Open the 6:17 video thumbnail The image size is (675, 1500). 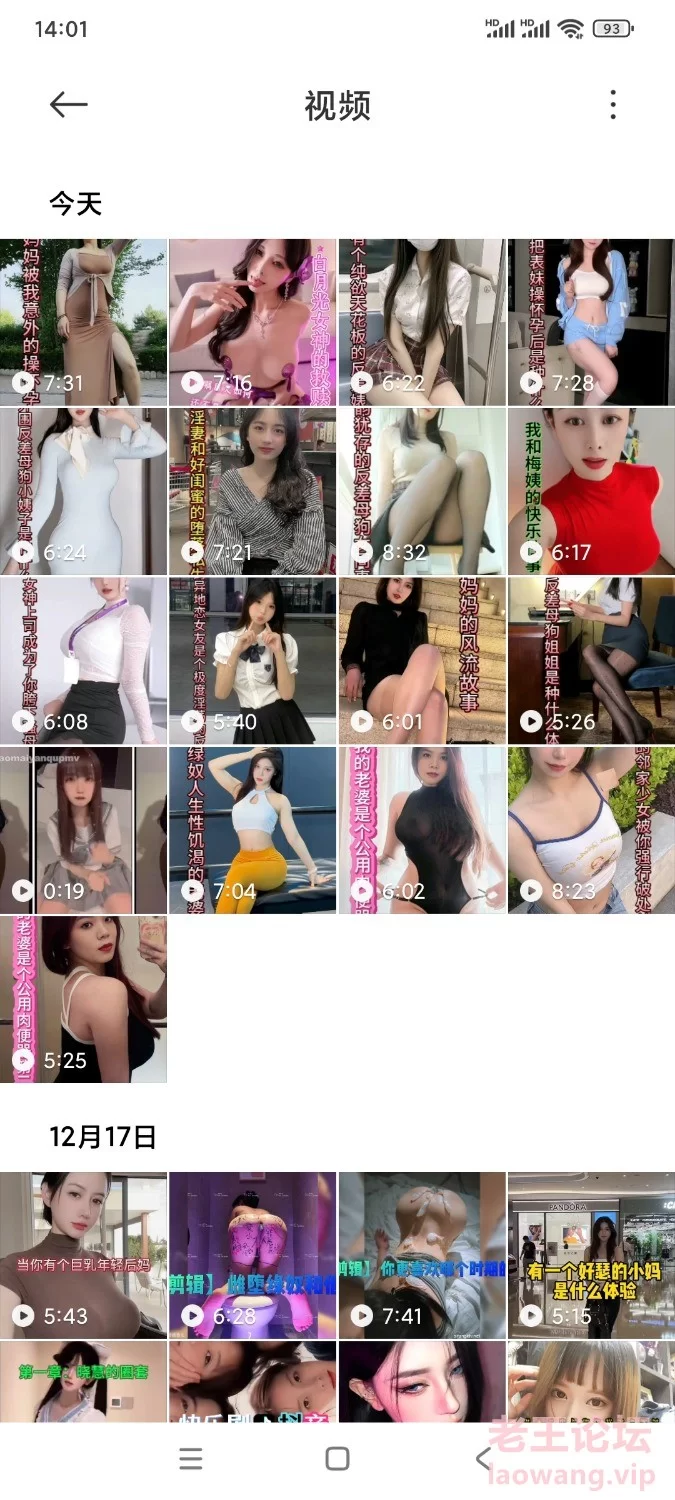591,491
